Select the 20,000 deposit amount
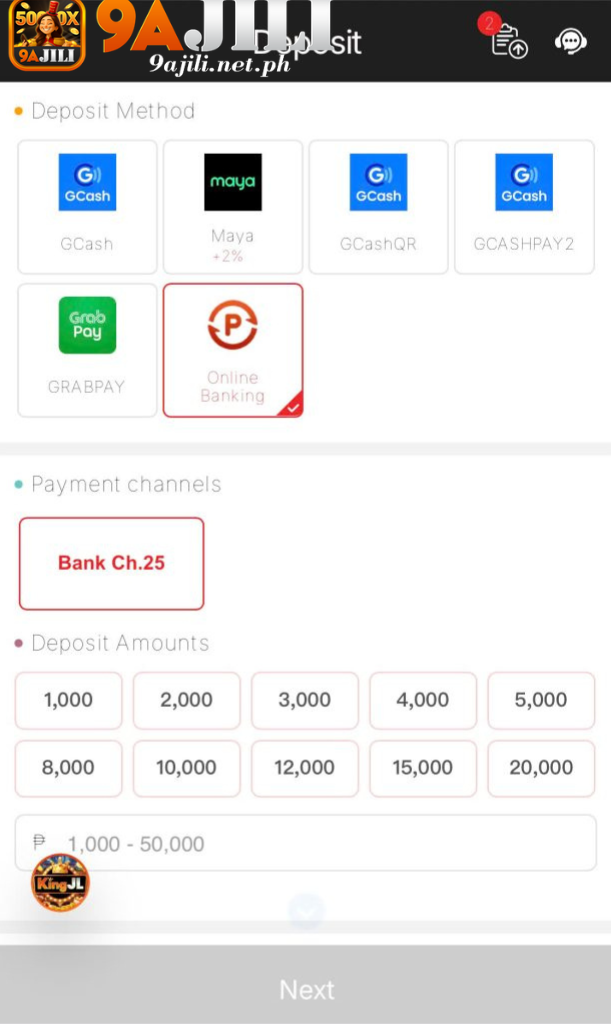 (x=541, y=768)
